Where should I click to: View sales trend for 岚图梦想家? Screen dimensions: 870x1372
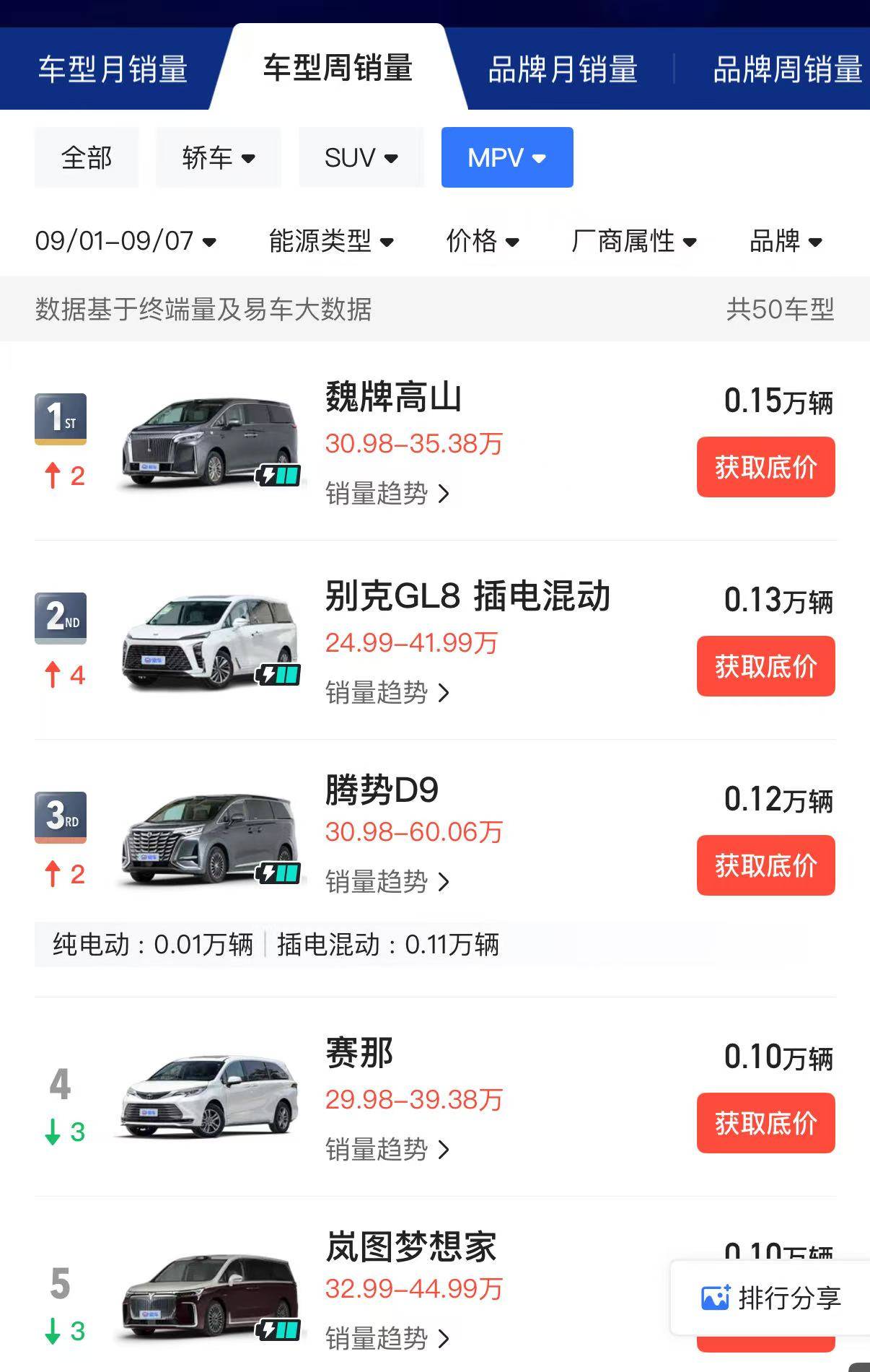pyautogui.click(x=387, y=1339)
